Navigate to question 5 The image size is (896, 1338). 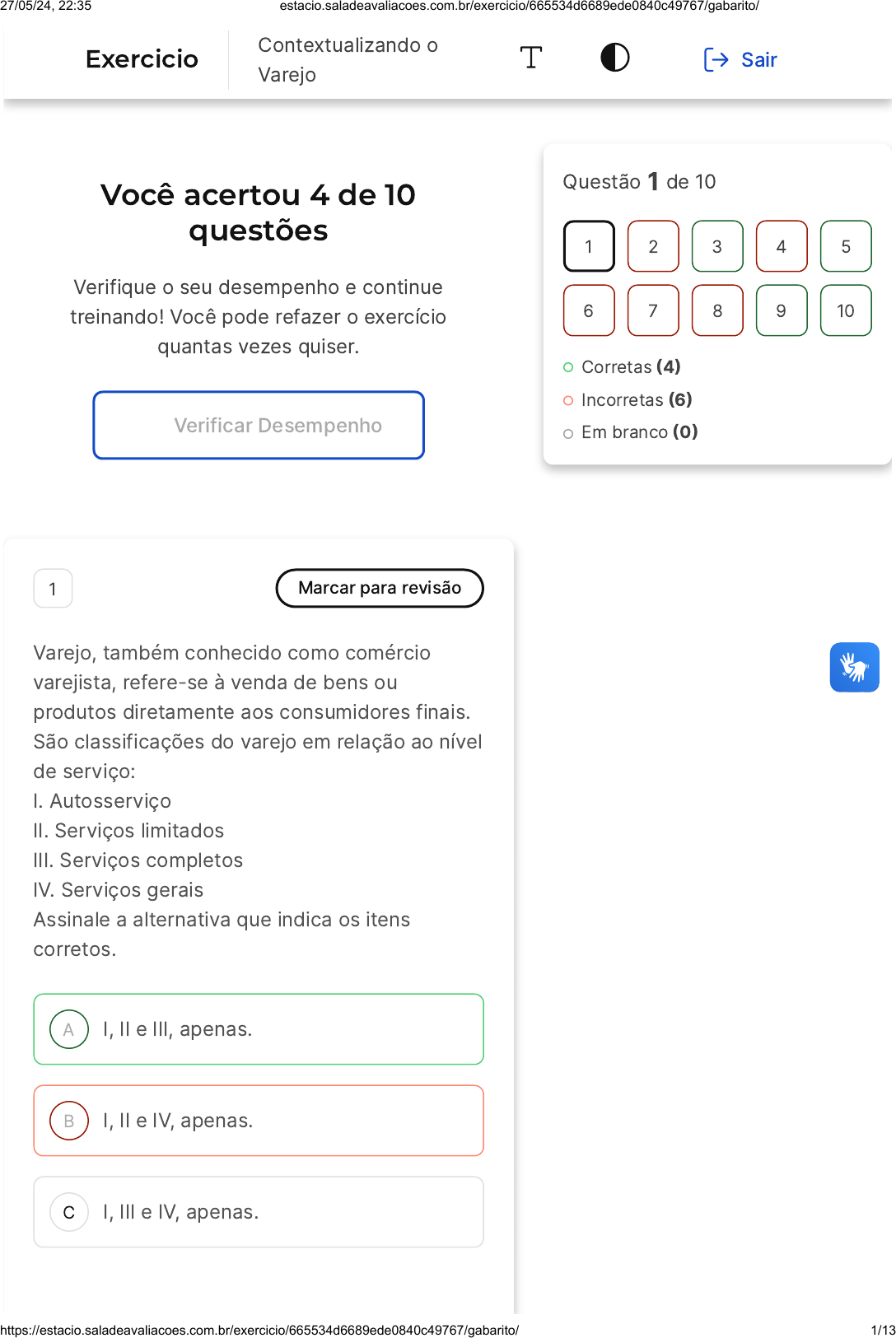tap(846, 246)
